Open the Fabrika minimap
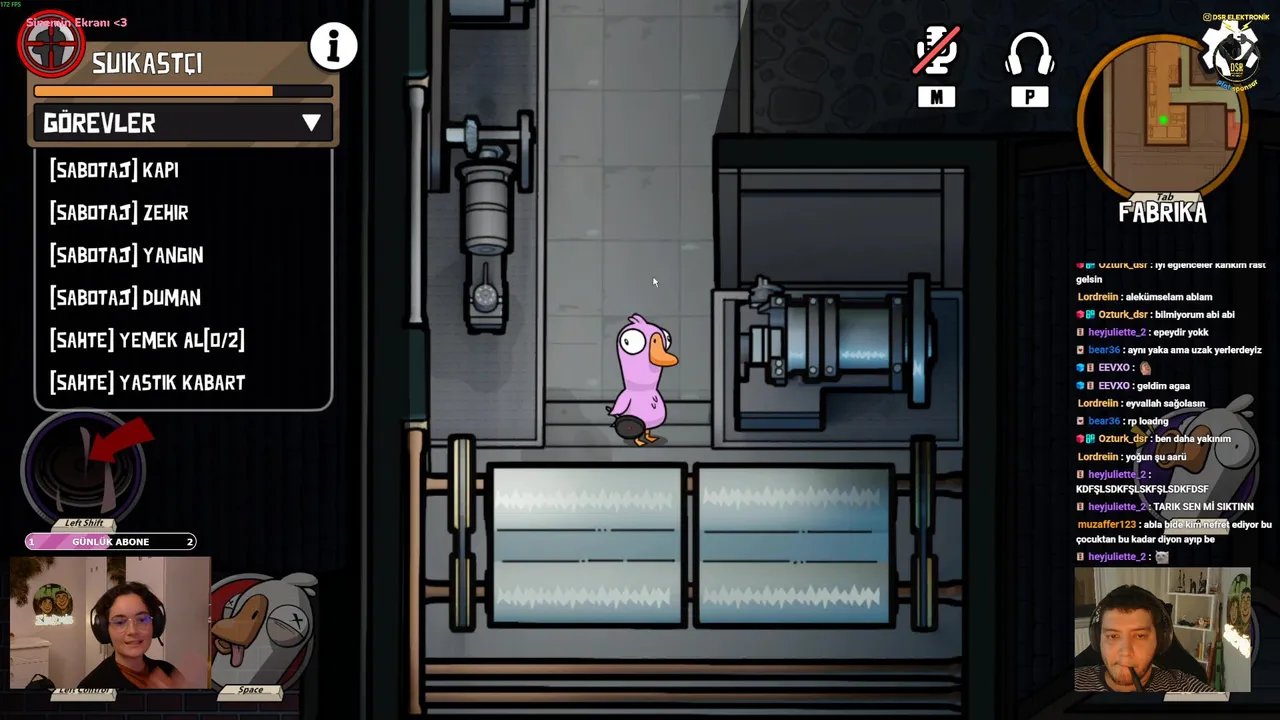1280x720 pixels. pos(1162,118)
